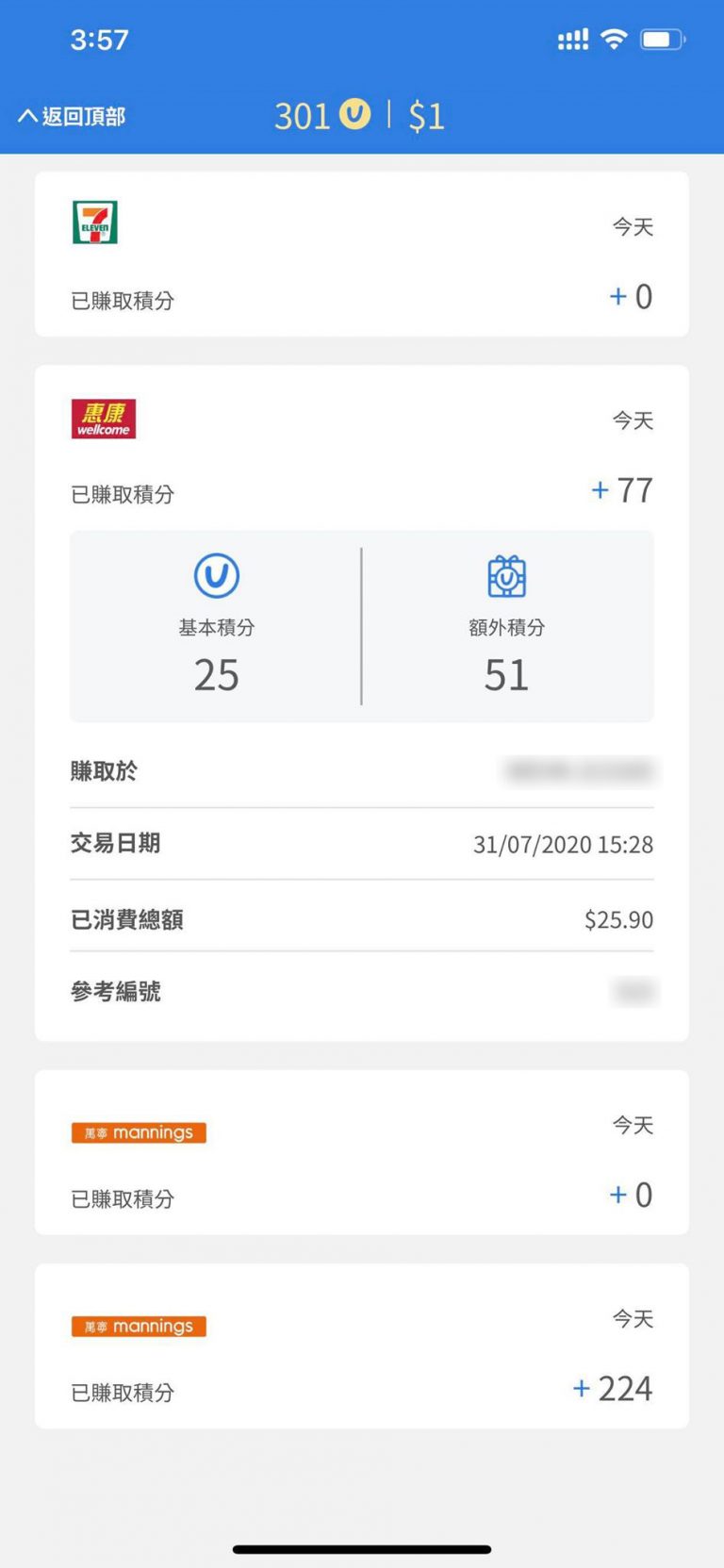The image size is (724, 1568).
Task: Select the upper mannings store logo
Action: [138, 1132]
